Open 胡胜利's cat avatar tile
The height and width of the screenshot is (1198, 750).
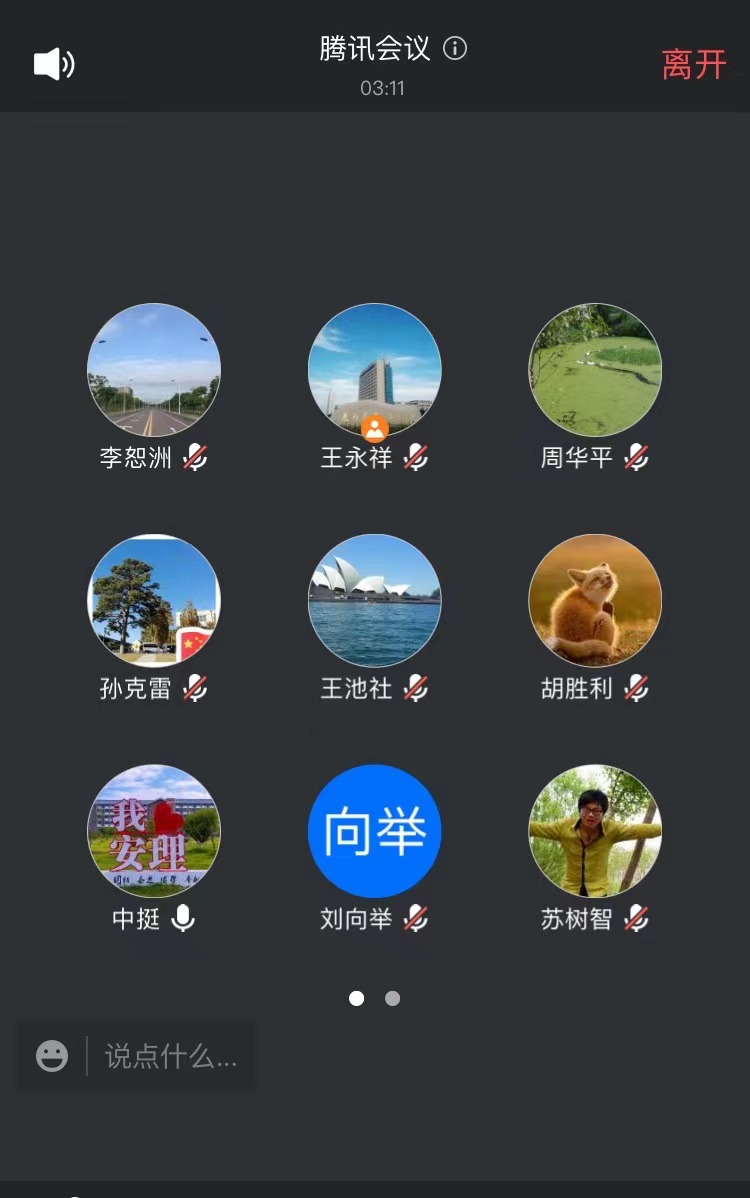click(595, 600)
